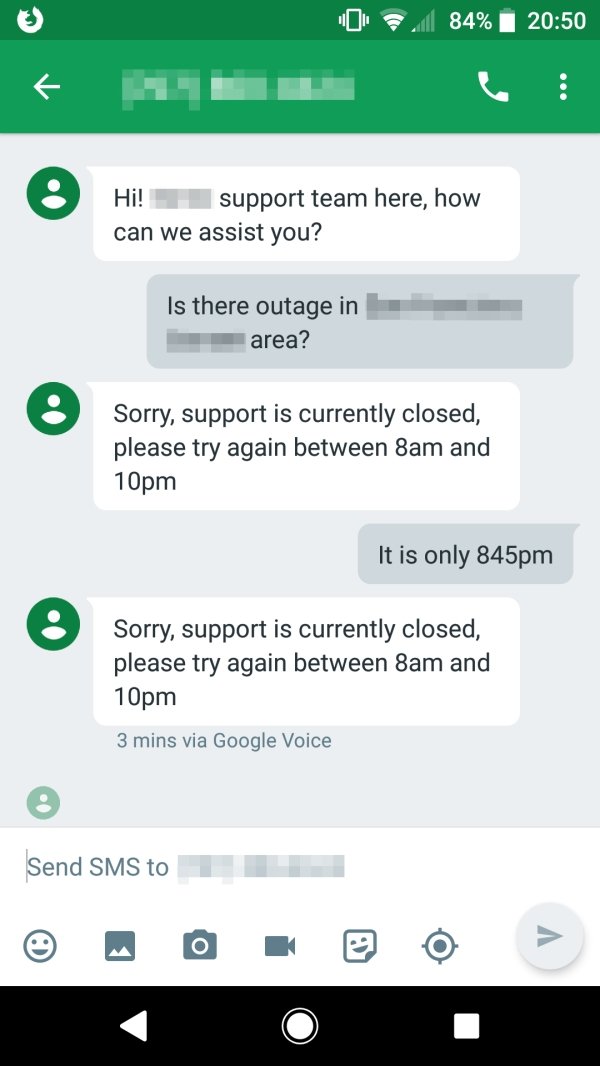Call this contact with the phone icon

click(x=493, y=87)
